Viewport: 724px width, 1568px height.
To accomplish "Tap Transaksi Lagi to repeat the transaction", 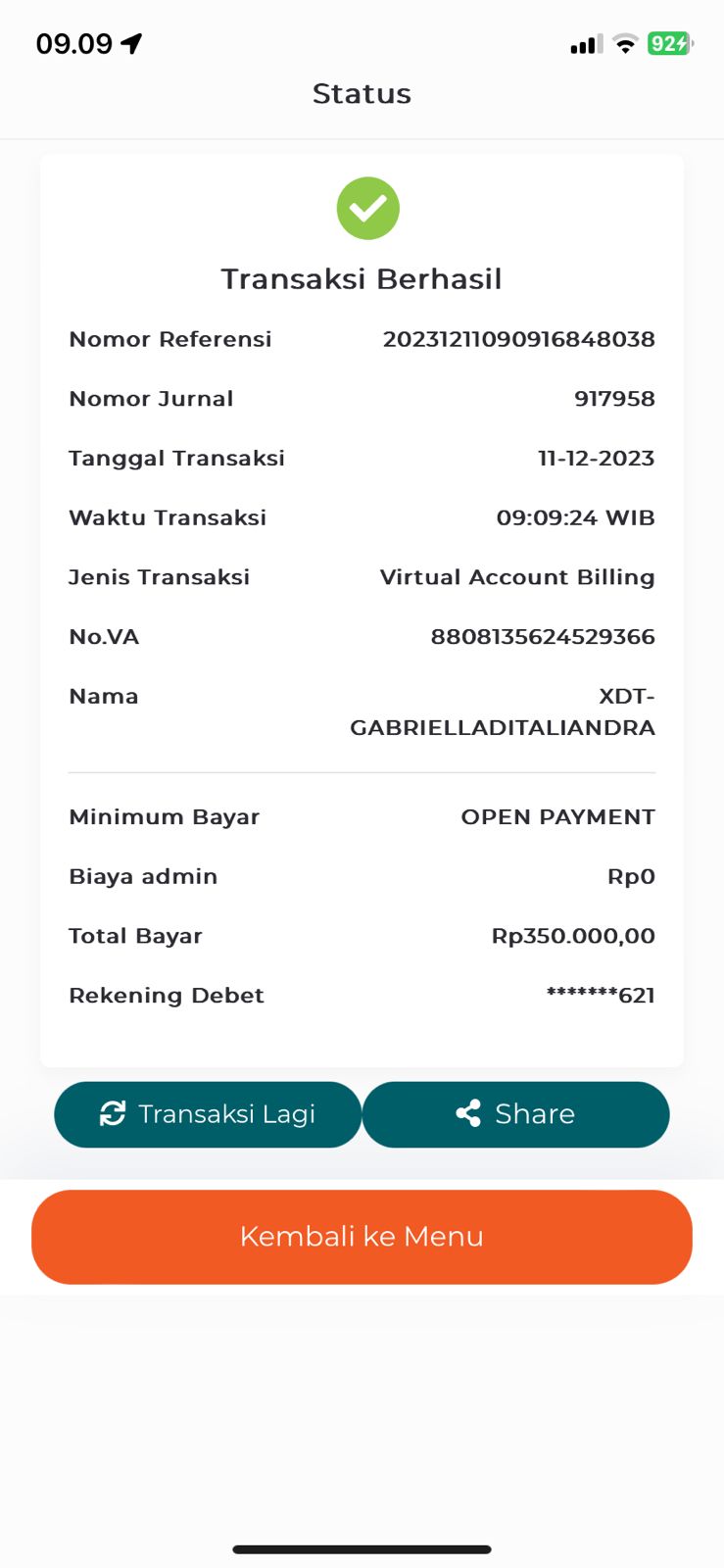I will pos(208,1114).
